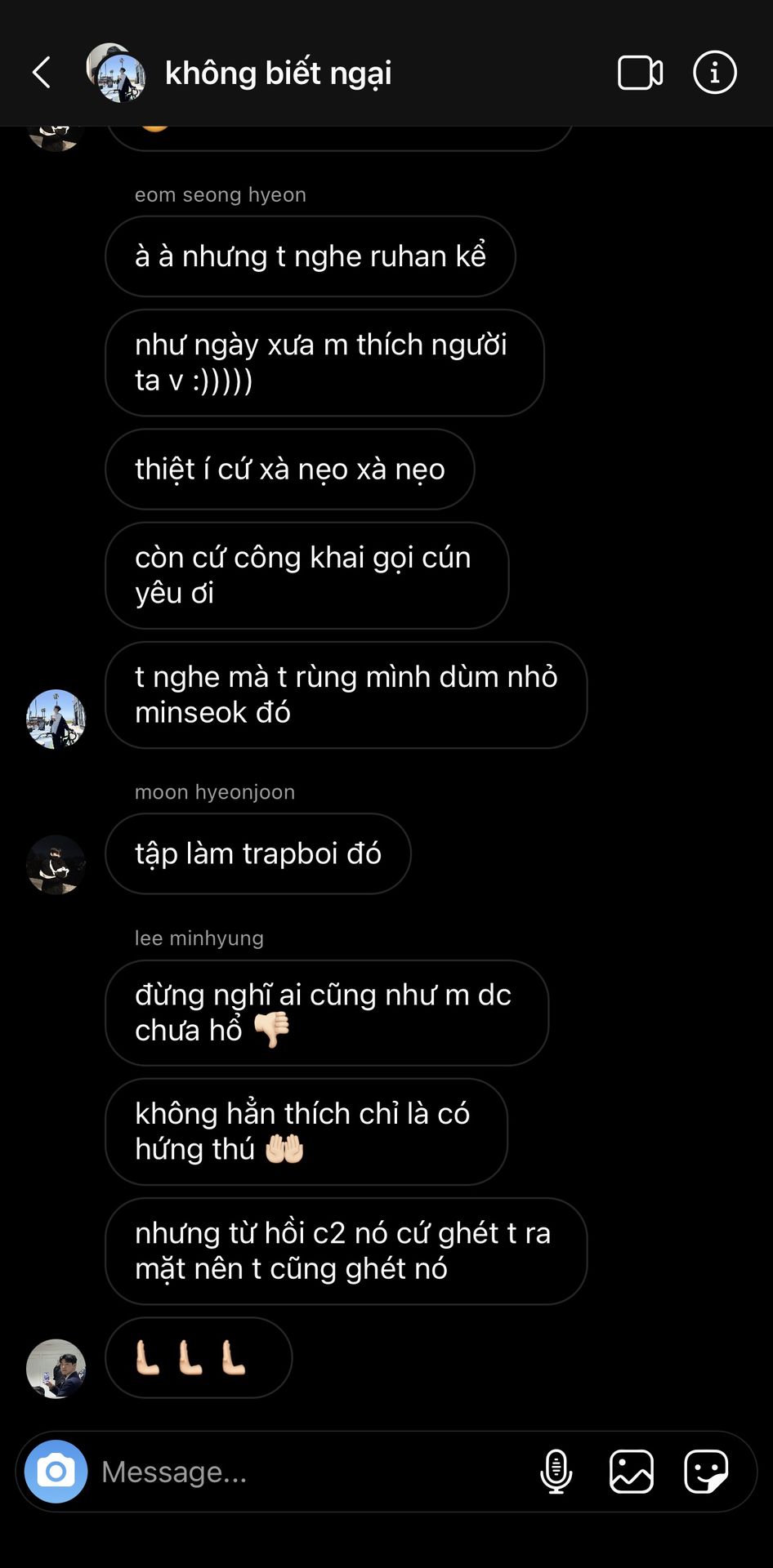Open eom seong hyeon's avatar
This screenshot has height=1568, width=773.
[56, 719]
